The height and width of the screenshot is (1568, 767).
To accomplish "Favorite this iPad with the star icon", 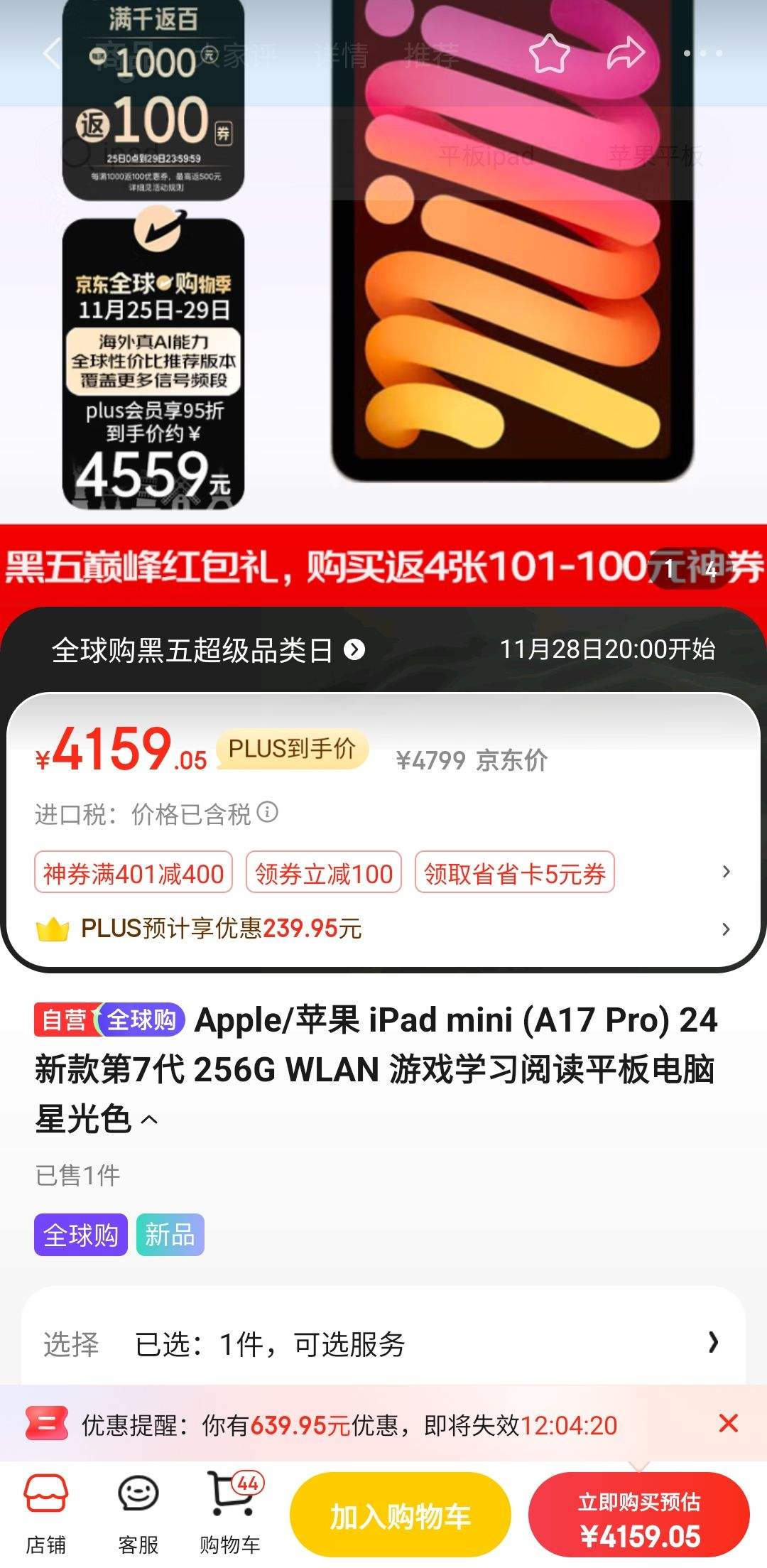I will coord(550,51).
